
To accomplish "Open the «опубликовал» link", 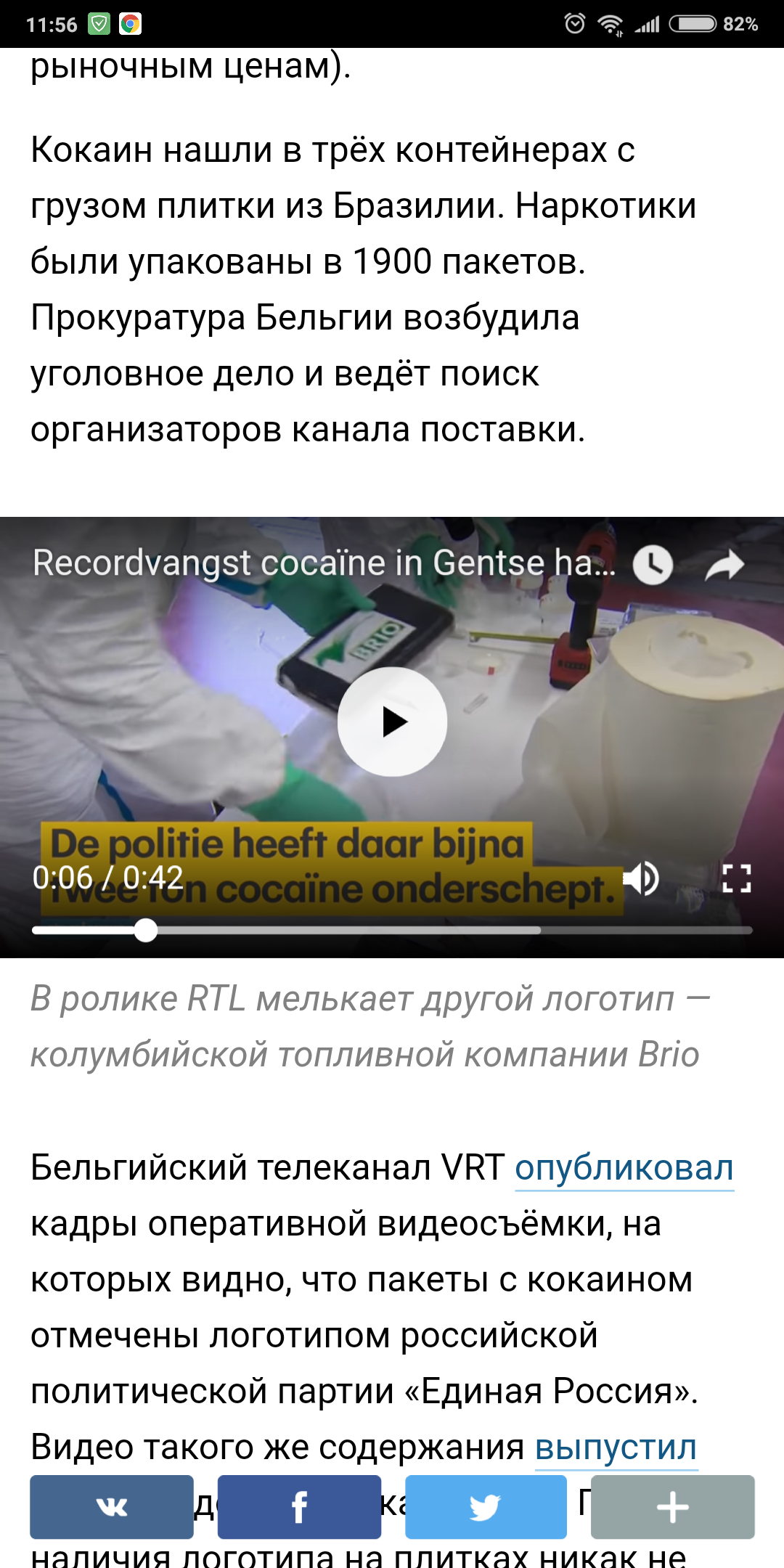I will [624, 1169].
